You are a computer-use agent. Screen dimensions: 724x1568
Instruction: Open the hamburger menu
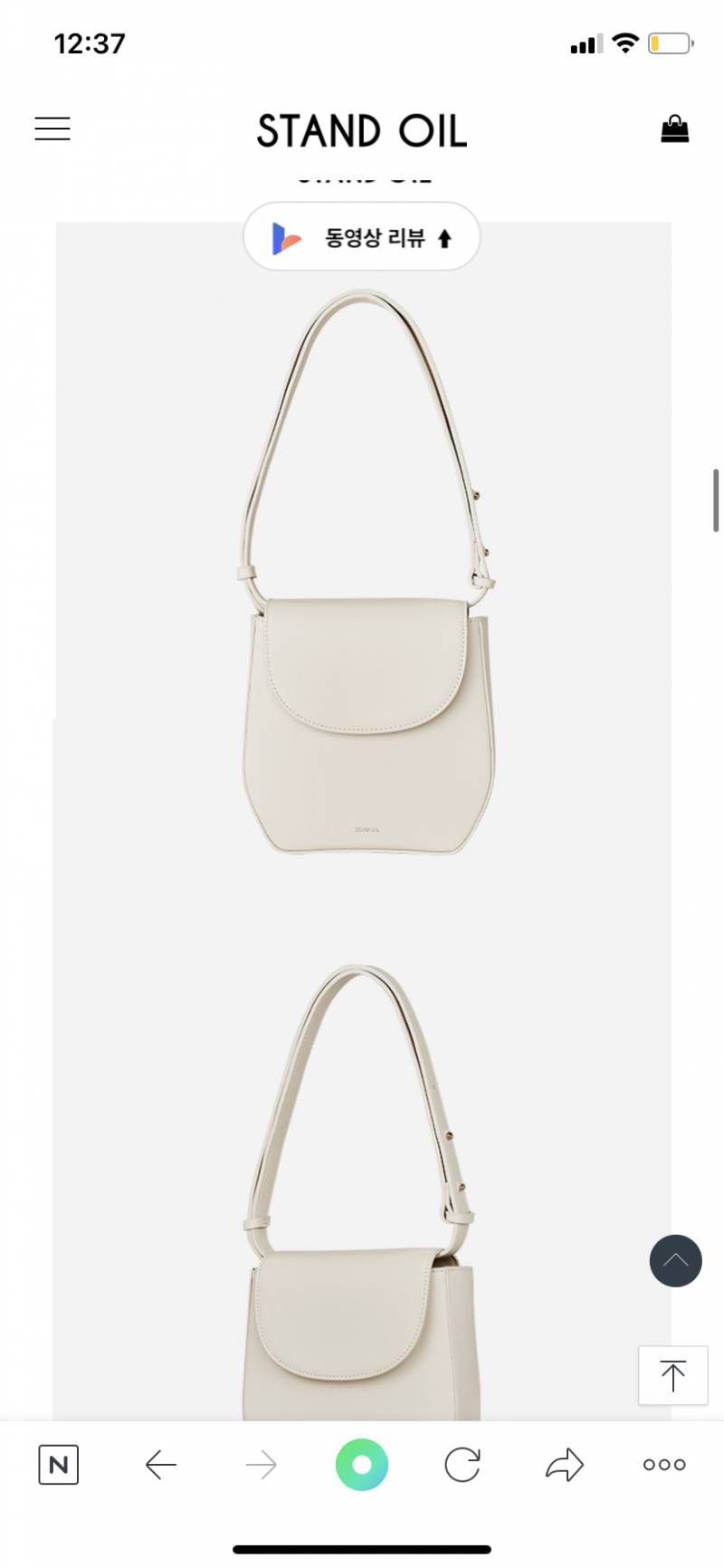coord(52,129)
